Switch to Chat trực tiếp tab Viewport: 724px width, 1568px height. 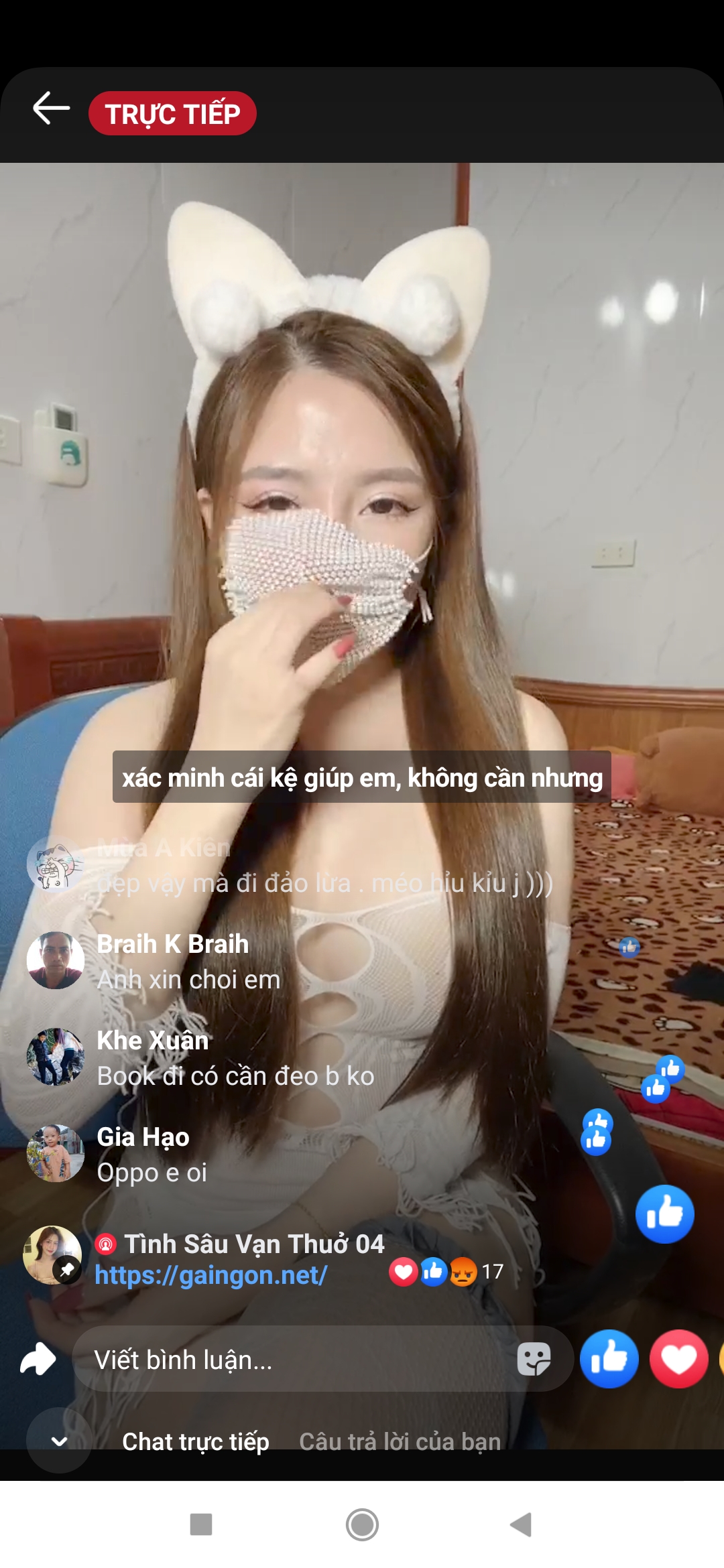[x=195, y=1441]
